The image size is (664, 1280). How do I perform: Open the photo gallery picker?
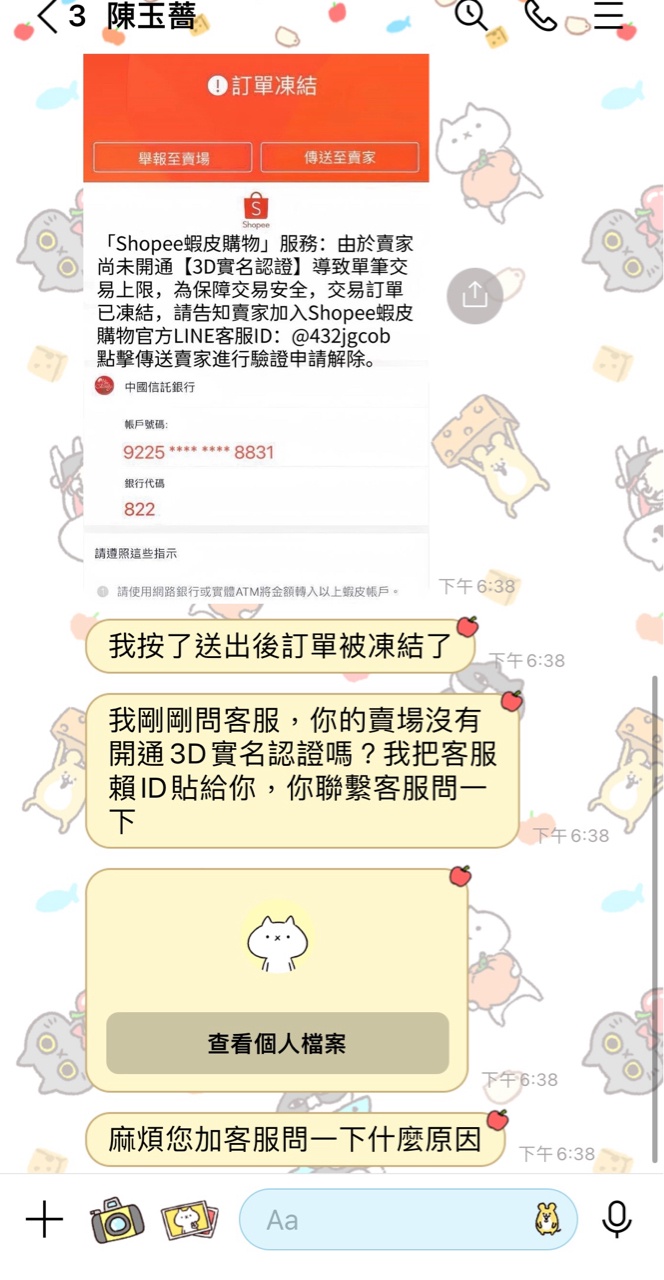pyautogui.click(x=190, y=1220)
